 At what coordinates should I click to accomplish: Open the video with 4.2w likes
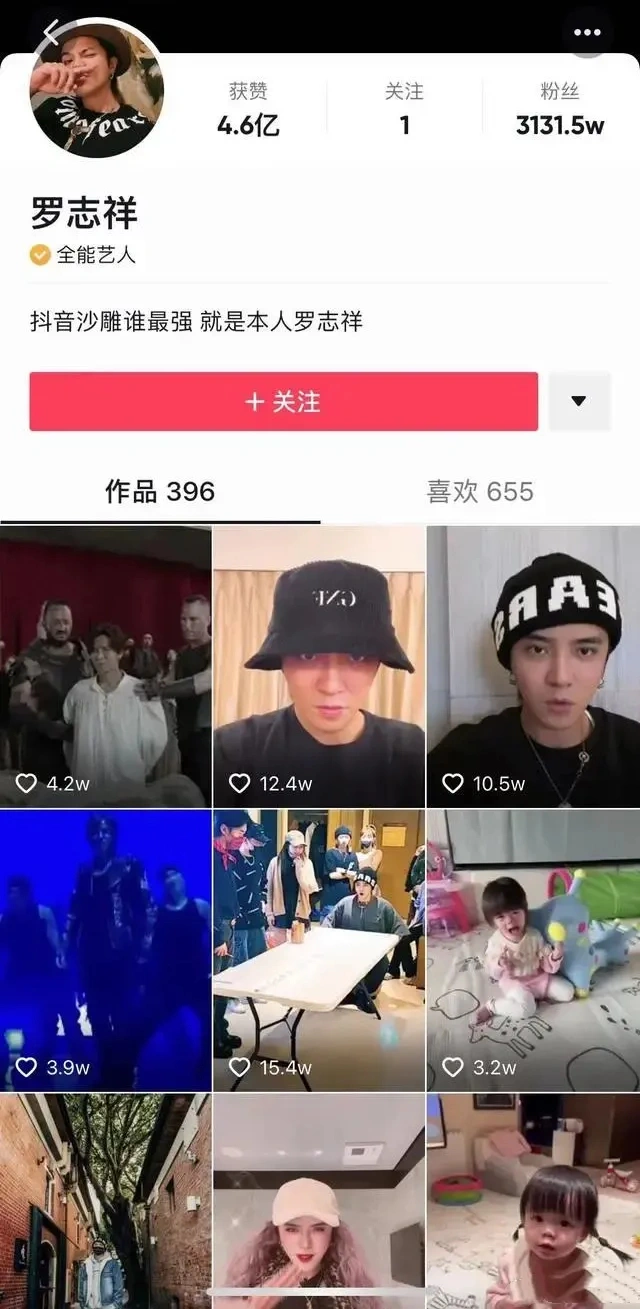[105, 666]
